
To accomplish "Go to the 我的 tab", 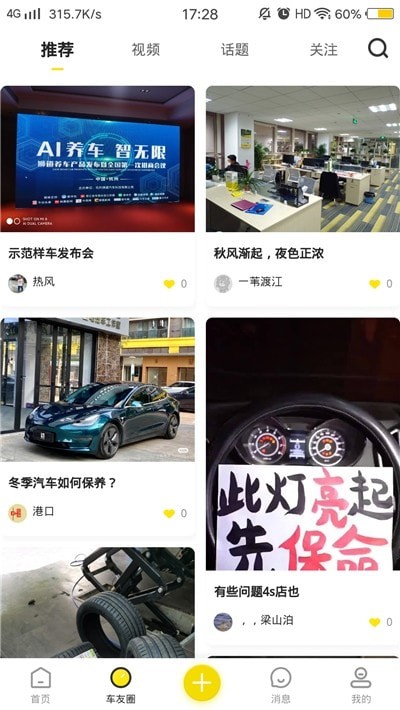I will coord(361,685).
